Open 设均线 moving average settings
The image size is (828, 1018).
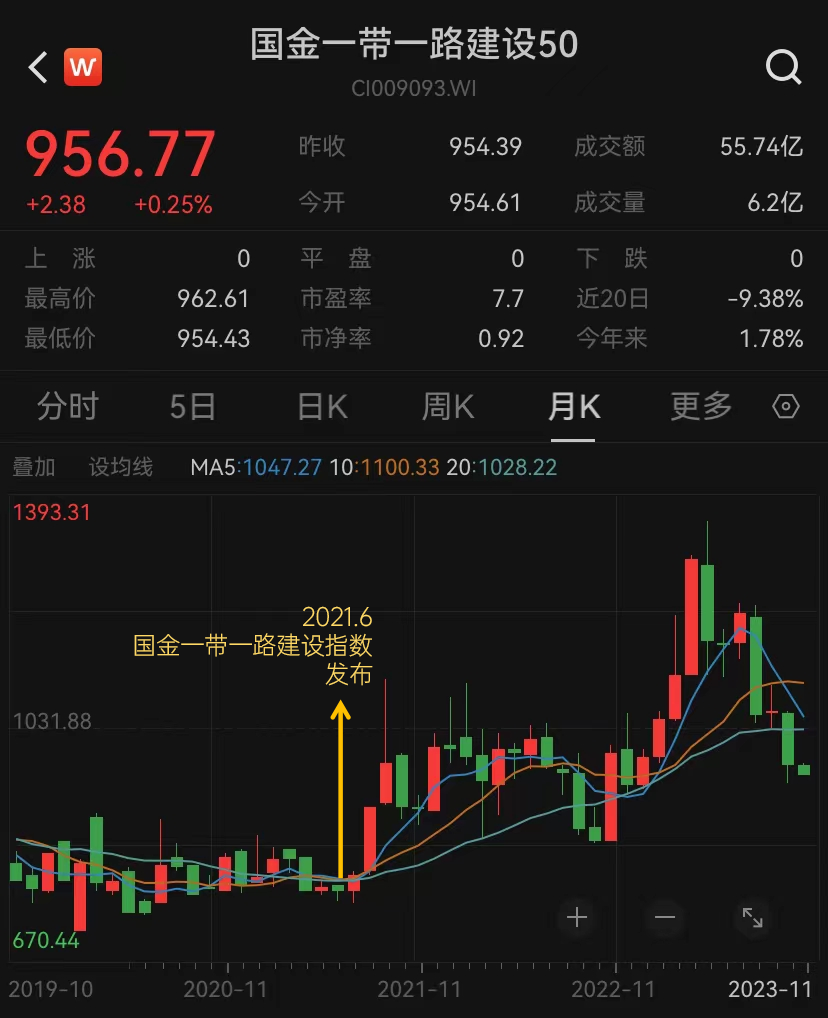pos(121,467)
